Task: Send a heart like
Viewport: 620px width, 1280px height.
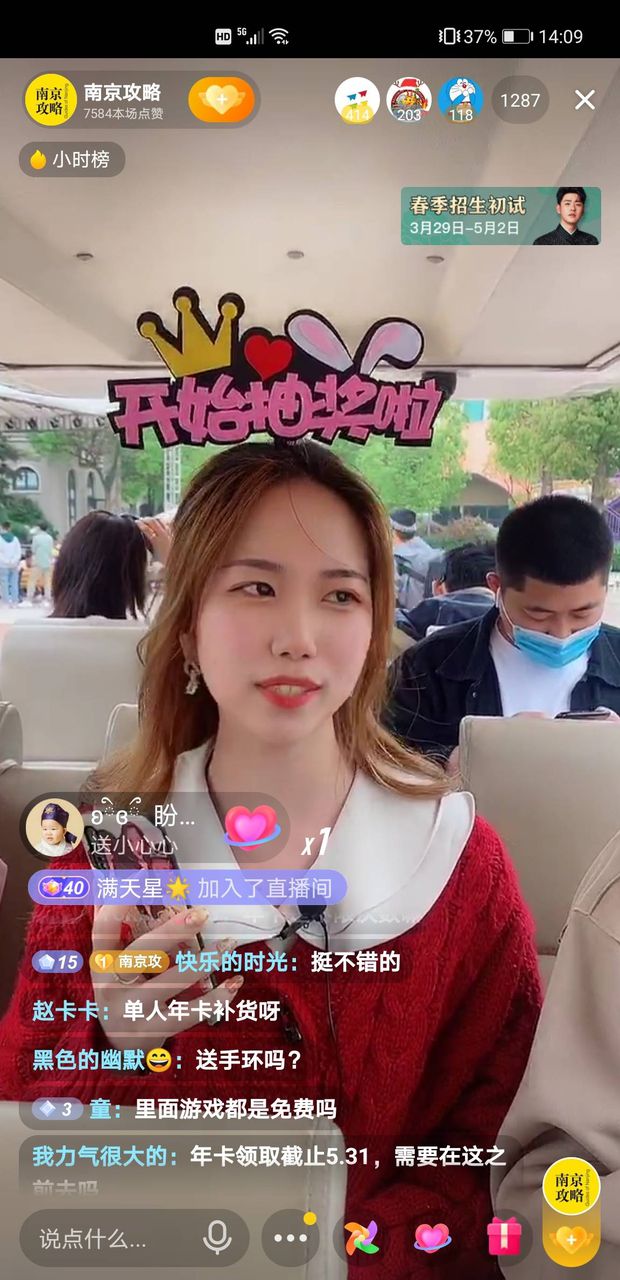Action: 432,1238
